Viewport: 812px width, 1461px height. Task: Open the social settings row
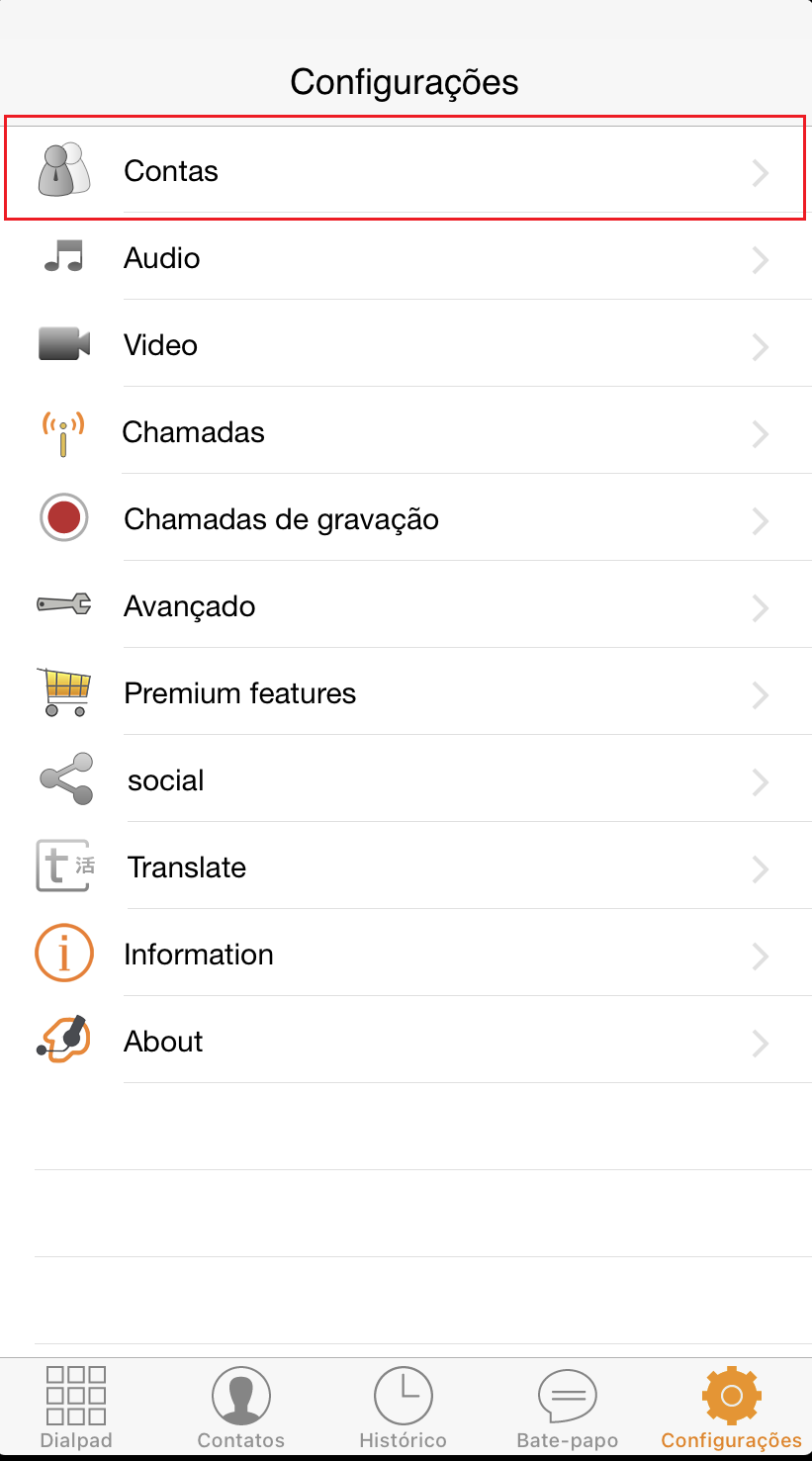(406, 780)
